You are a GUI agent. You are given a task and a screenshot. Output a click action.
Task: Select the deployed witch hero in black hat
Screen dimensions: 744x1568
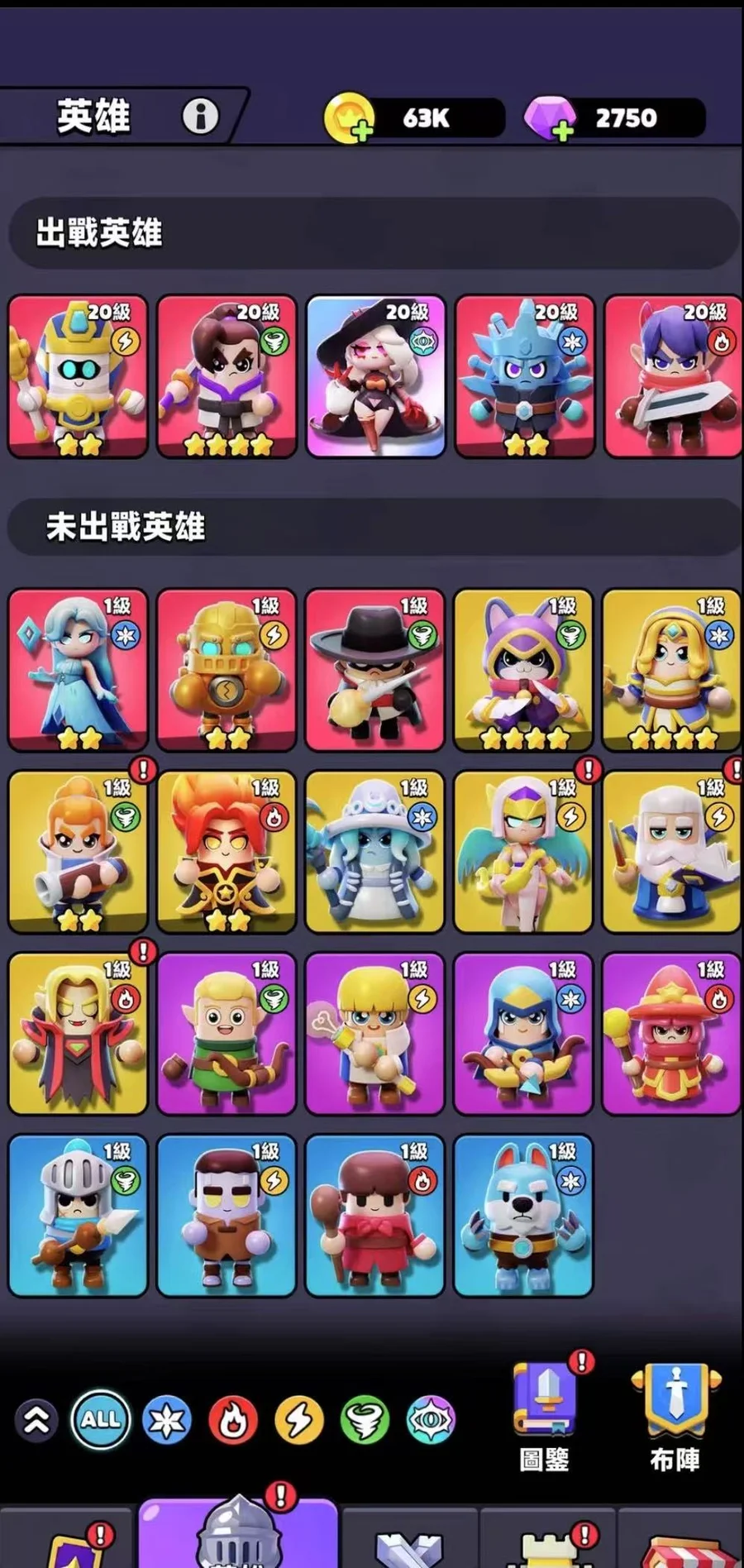click(376, 376)
